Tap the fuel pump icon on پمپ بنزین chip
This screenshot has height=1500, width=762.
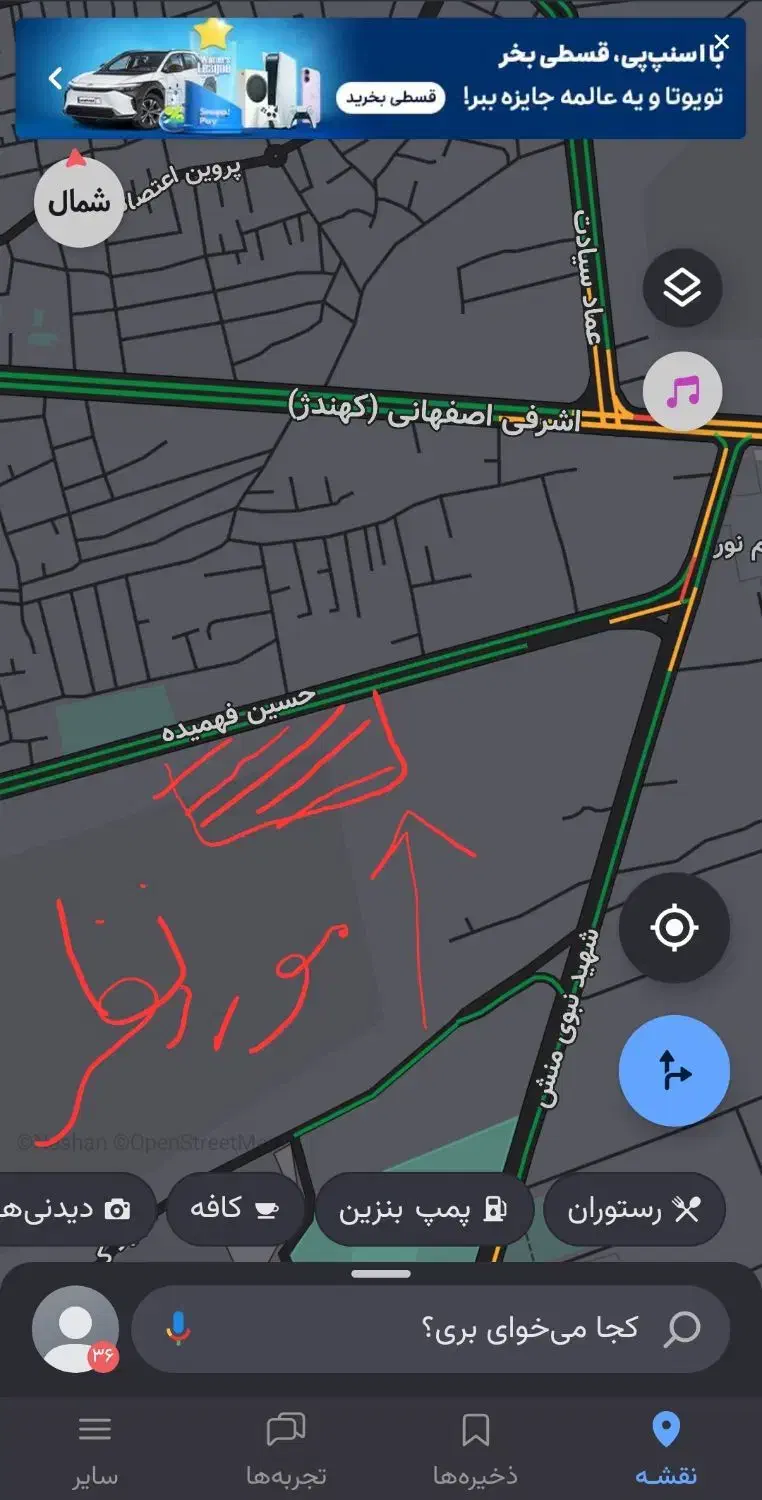(x=493, y=1210)
